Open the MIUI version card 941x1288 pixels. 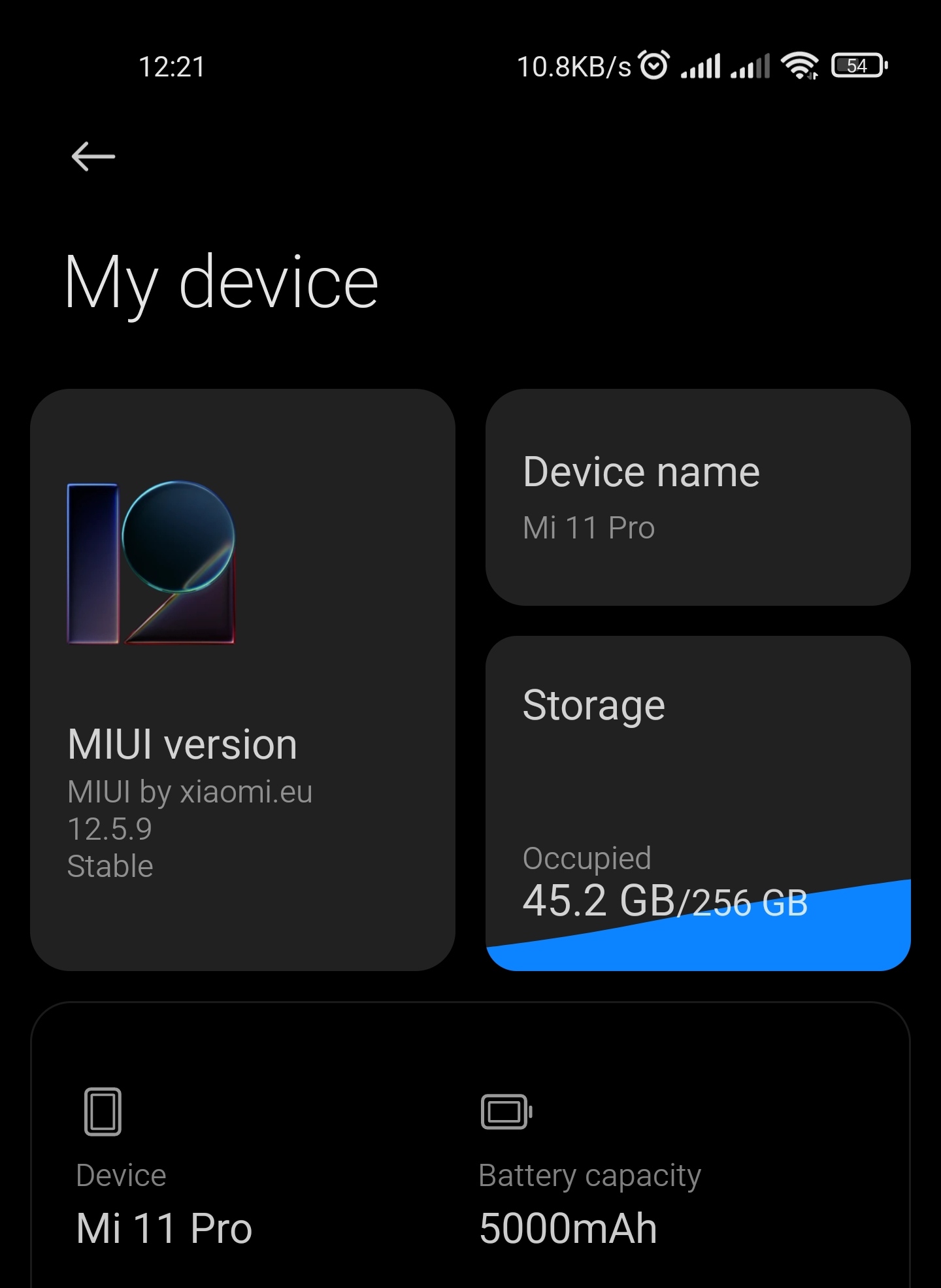(242, 680)
